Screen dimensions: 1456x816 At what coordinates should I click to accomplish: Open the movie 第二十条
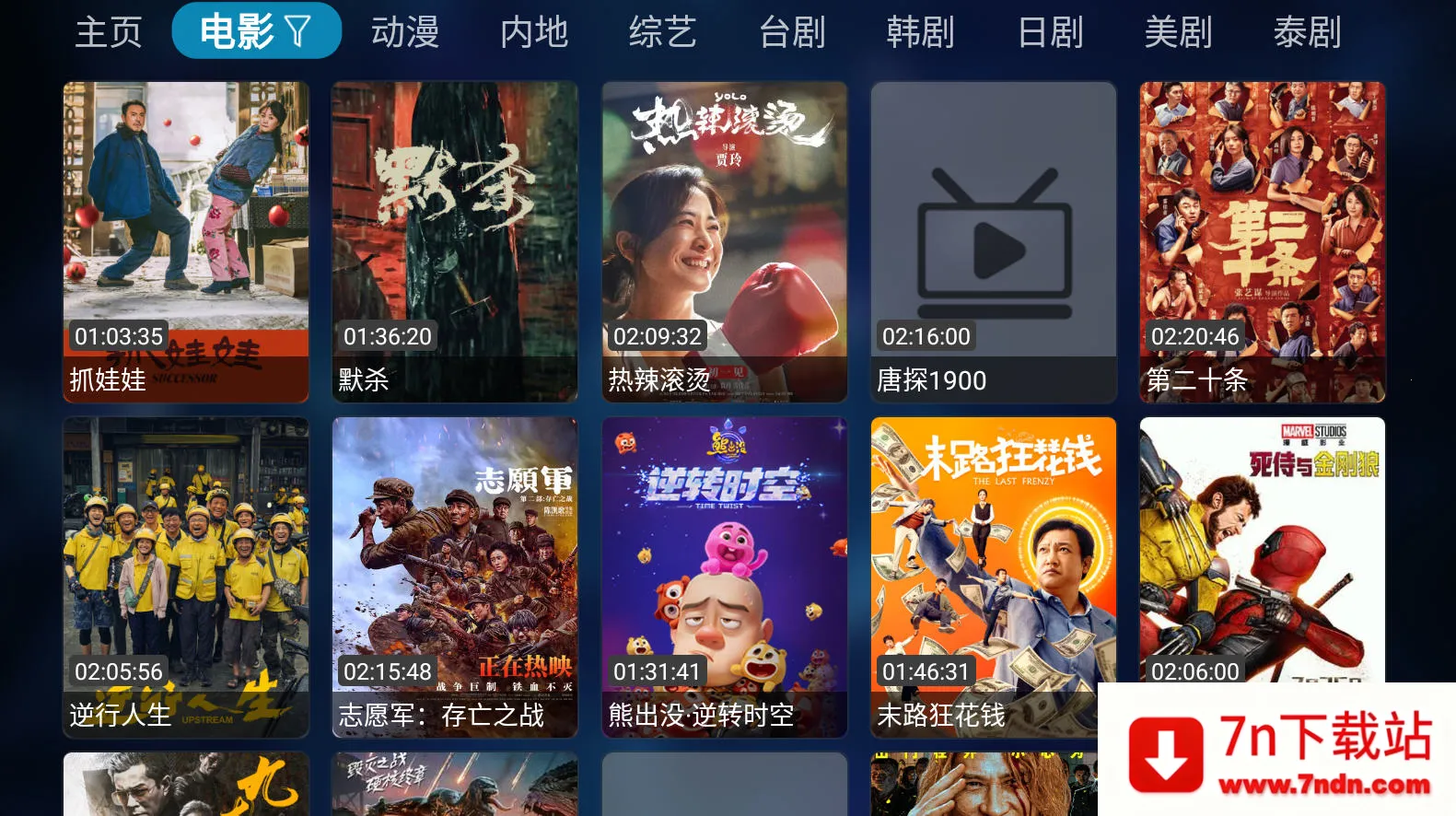tap(1263, 241)
